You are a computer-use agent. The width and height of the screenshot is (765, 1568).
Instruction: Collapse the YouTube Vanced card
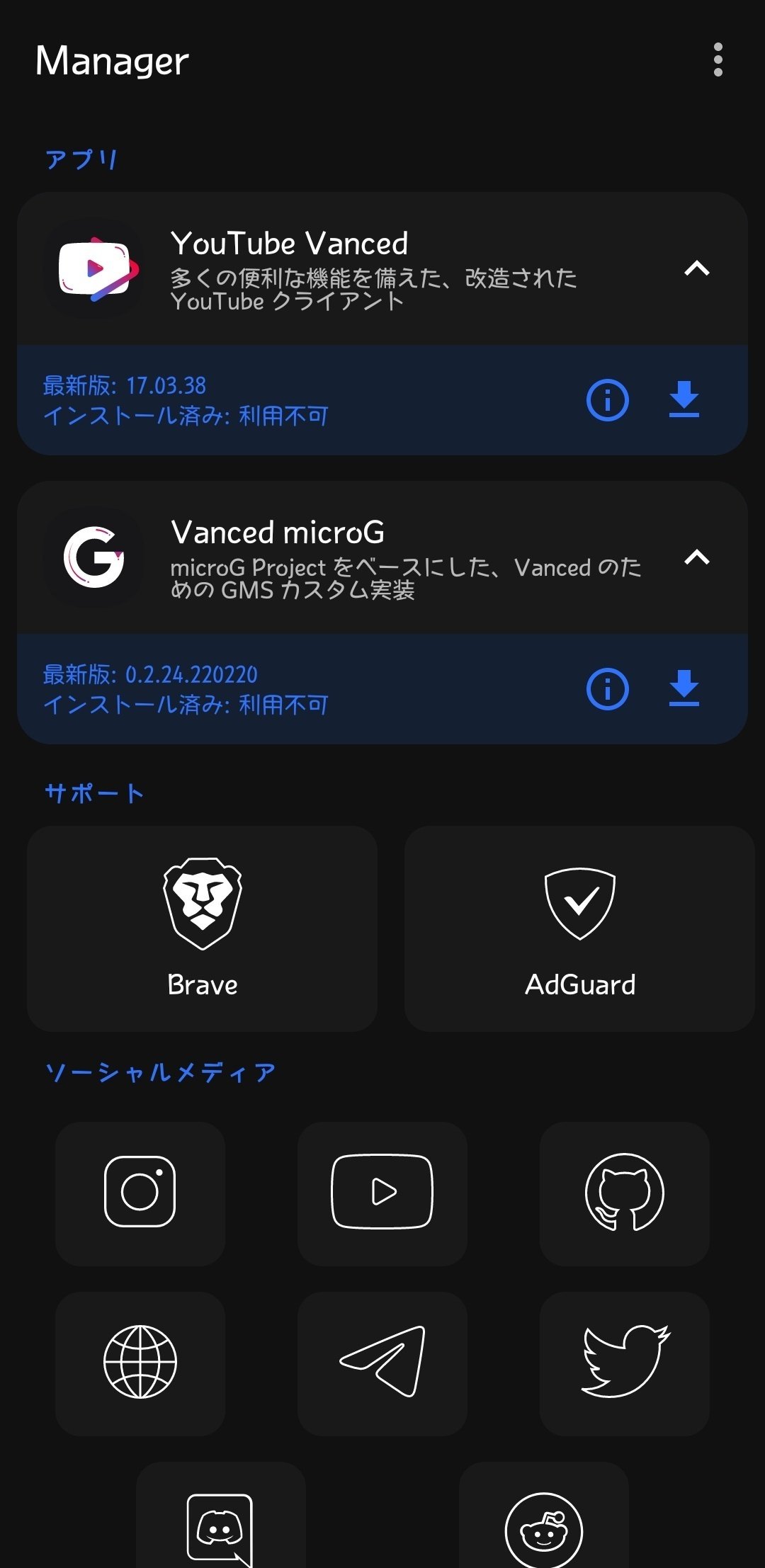(697, 268)
